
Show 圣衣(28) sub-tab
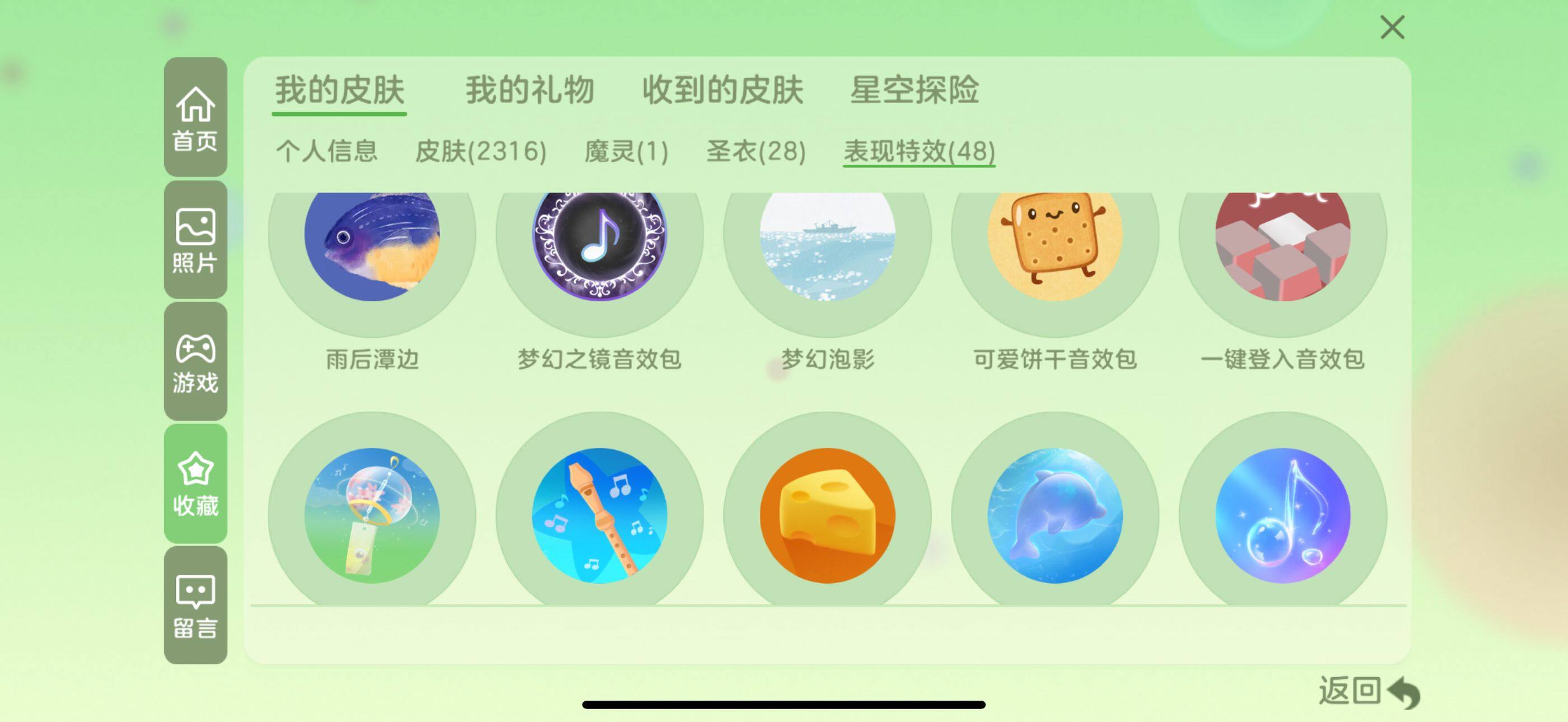(x=755, y=151)
